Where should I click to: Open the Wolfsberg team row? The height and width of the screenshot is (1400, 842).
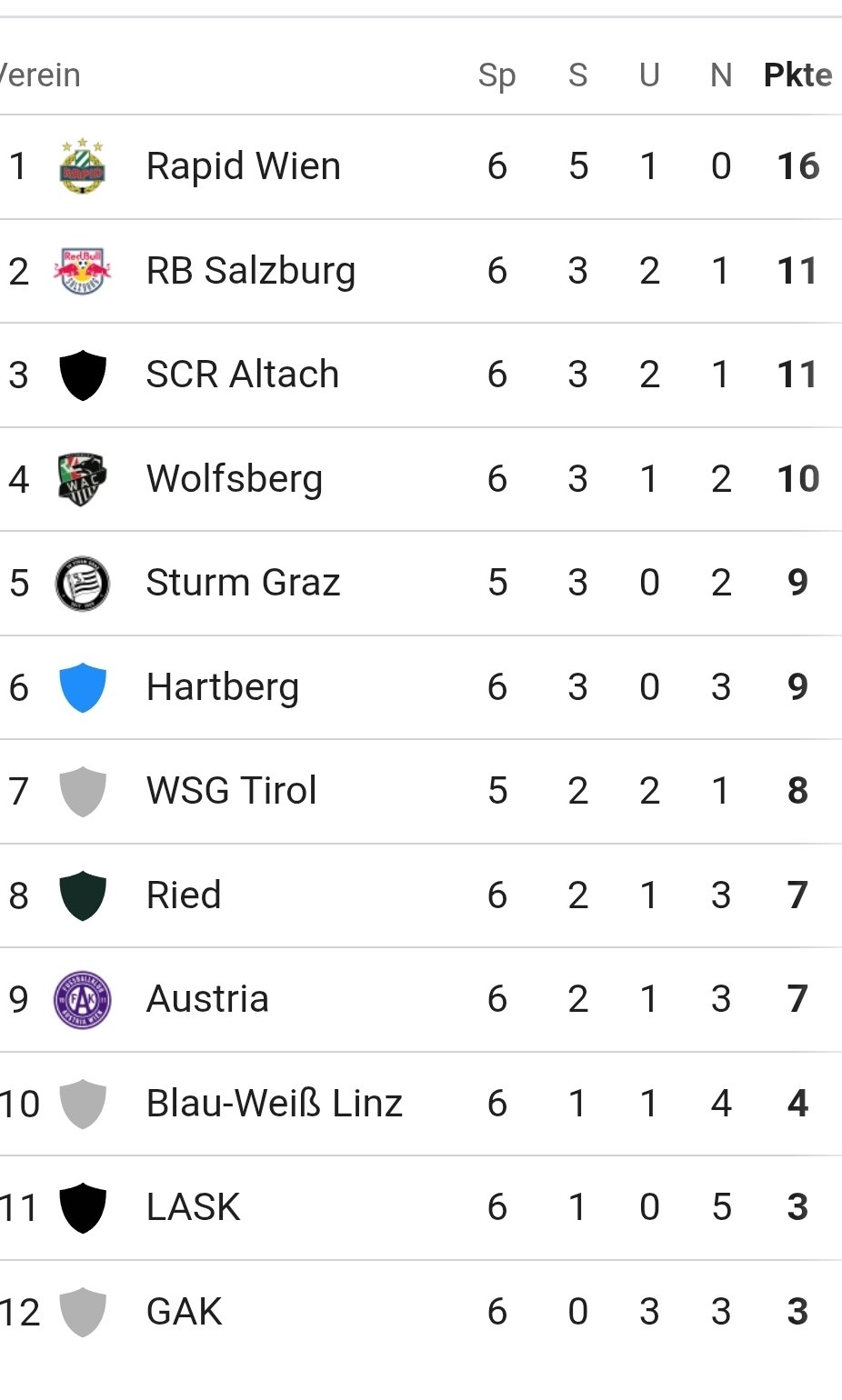pyautogui.click(x=421, y=479)
